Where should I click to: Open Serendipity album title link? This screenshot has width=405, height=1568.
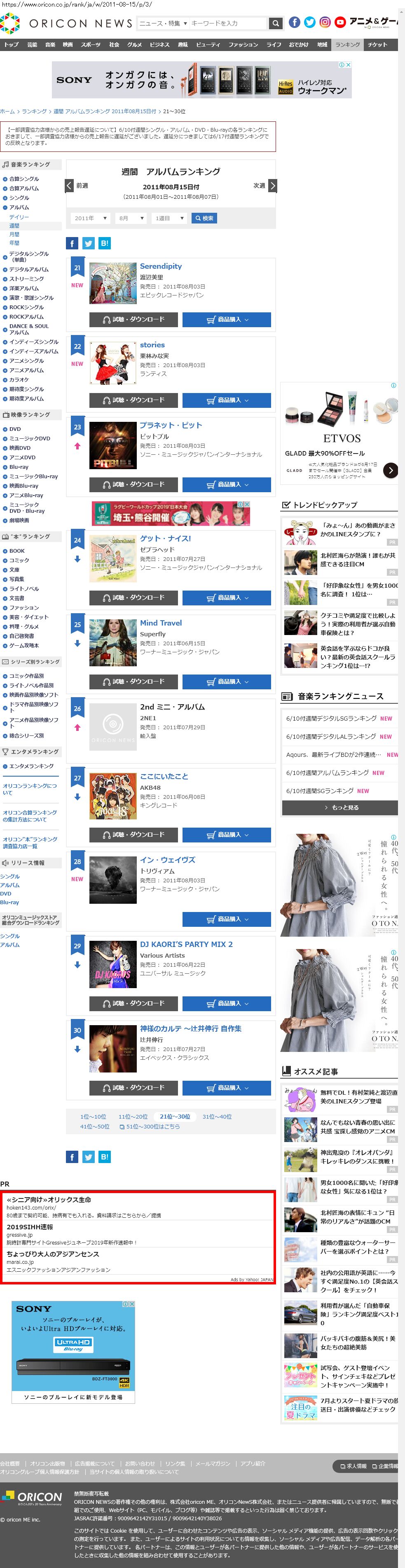[161, 266]
